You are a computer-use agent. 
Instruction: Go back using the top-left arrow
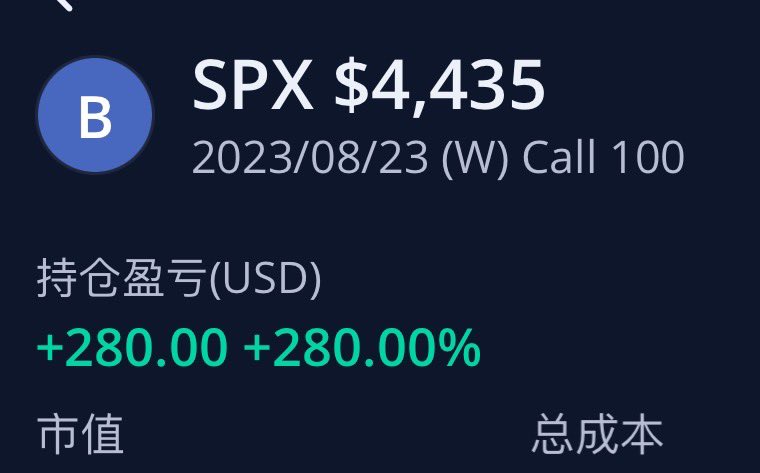(x=62, y=4)
